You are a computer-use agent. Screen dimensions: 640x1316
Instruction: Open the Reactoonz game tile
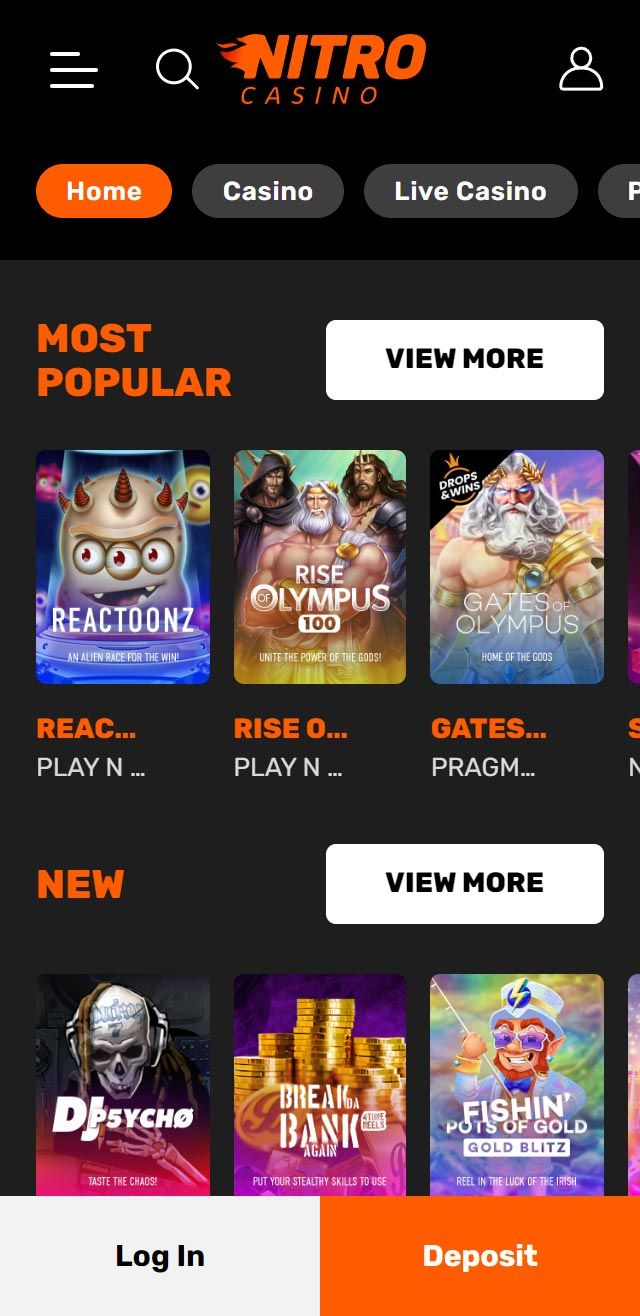tap(123, 566)
